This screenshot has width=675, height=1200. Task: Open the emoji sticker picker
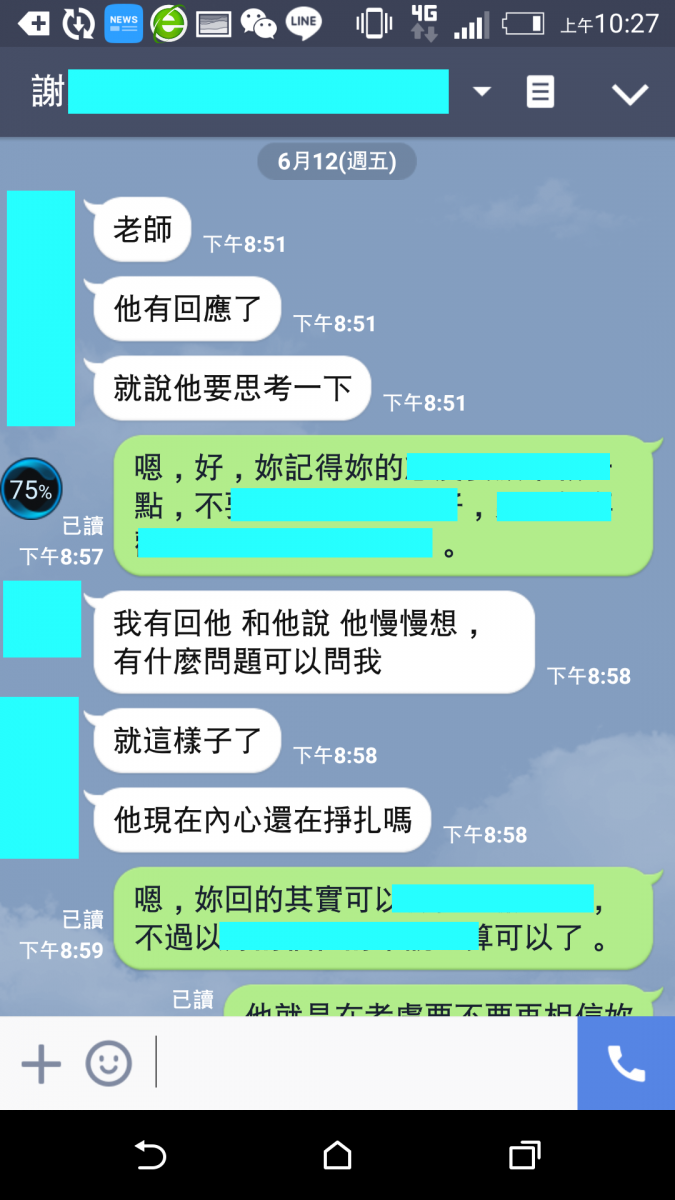coord(108,1063)
